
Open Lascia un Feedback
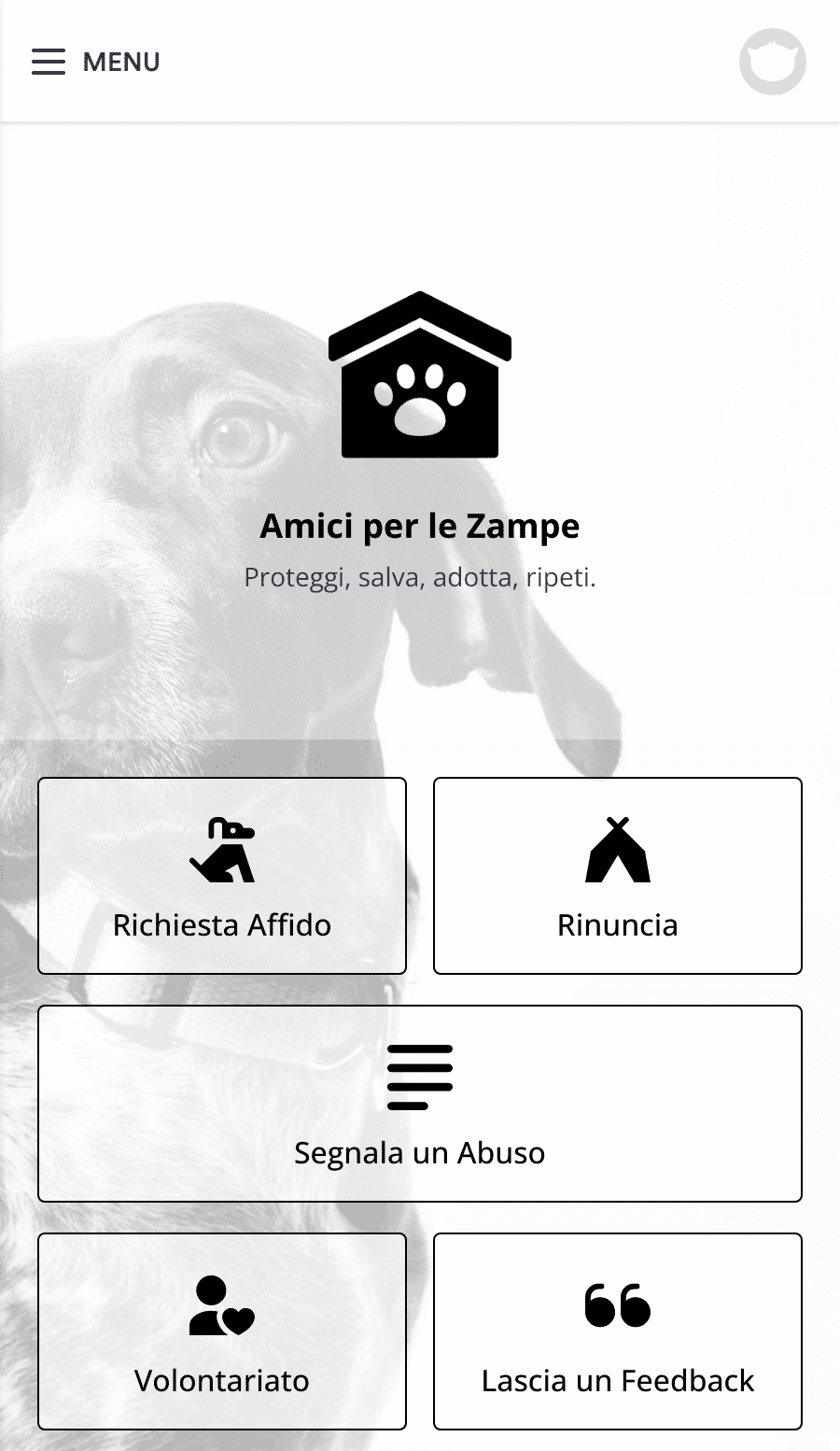[618, 1331]
